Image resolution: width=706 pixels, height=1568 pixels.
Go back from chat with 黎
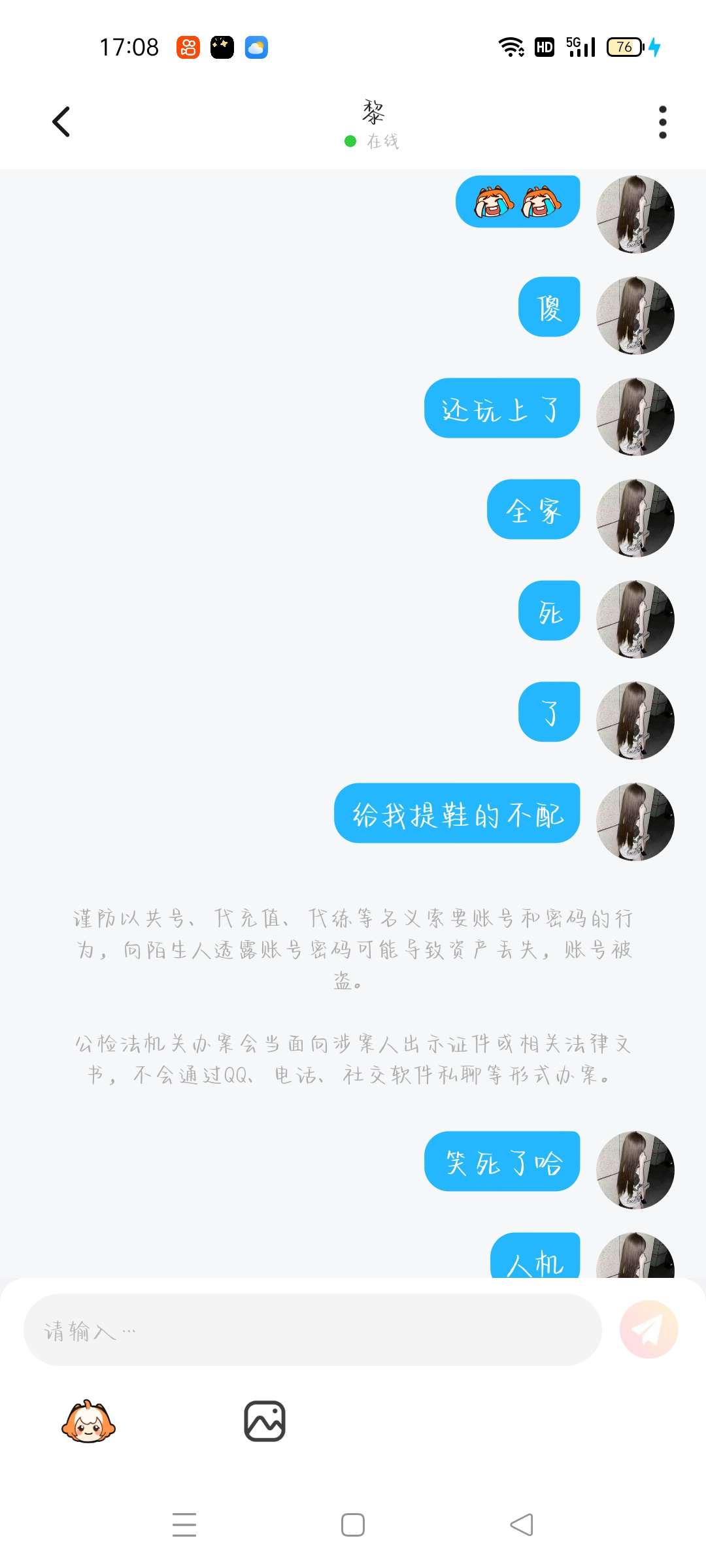click(61, 122)
